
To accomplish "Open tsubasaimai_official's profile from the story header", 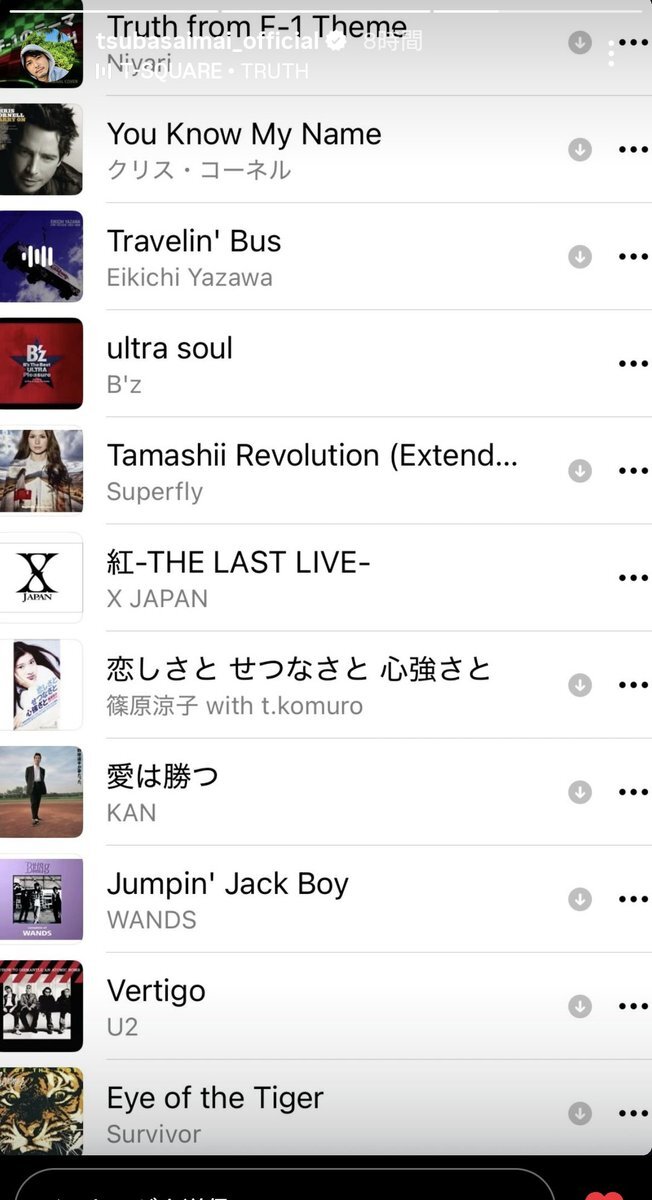I will [207, 41].
